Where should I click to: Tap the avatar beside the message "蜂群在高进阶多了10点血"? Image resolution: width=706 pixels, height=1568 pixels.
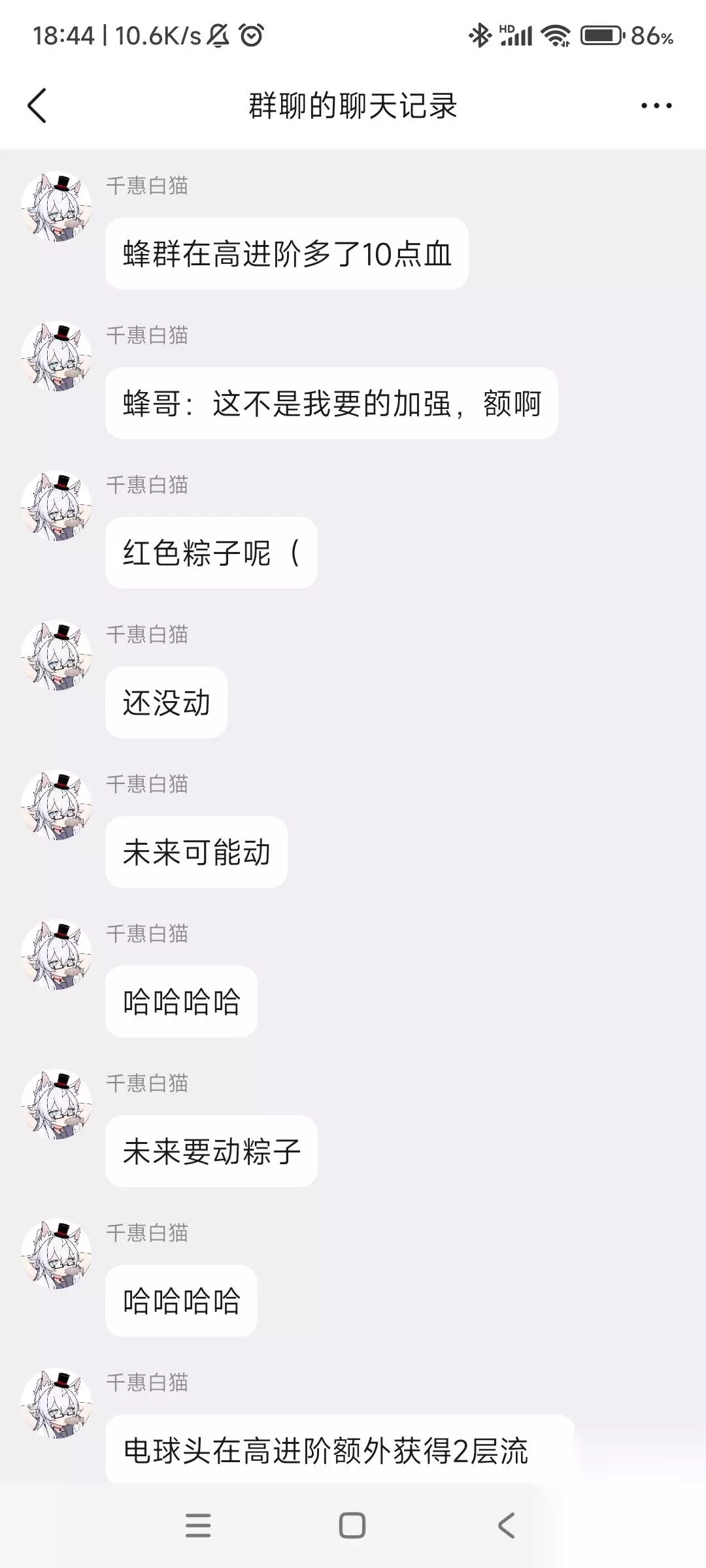coord(56,207)
